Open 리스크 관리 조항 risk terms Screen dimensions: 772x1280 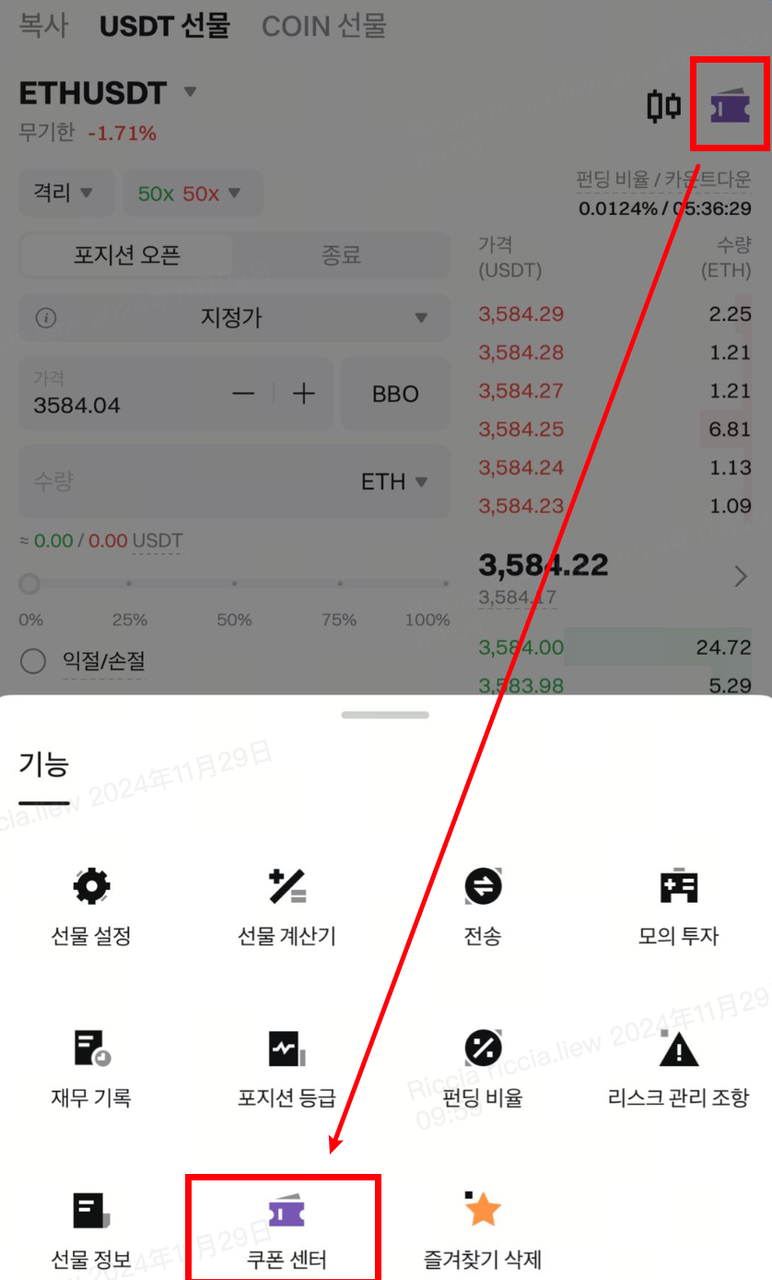tap(679, 1067)
